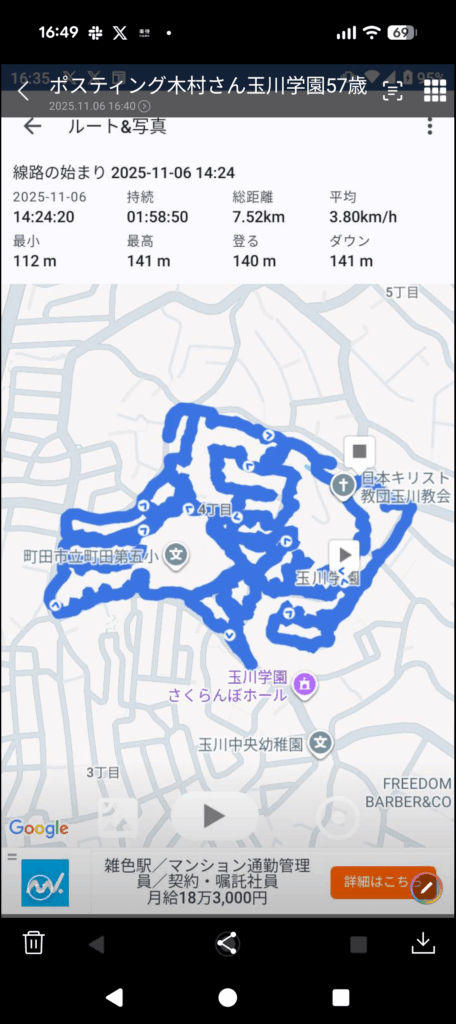The image size is (456, 1024).
Task: Show details next to 2025.11.06 16:40
Action: pyautogui.click(x=144, y=106)
